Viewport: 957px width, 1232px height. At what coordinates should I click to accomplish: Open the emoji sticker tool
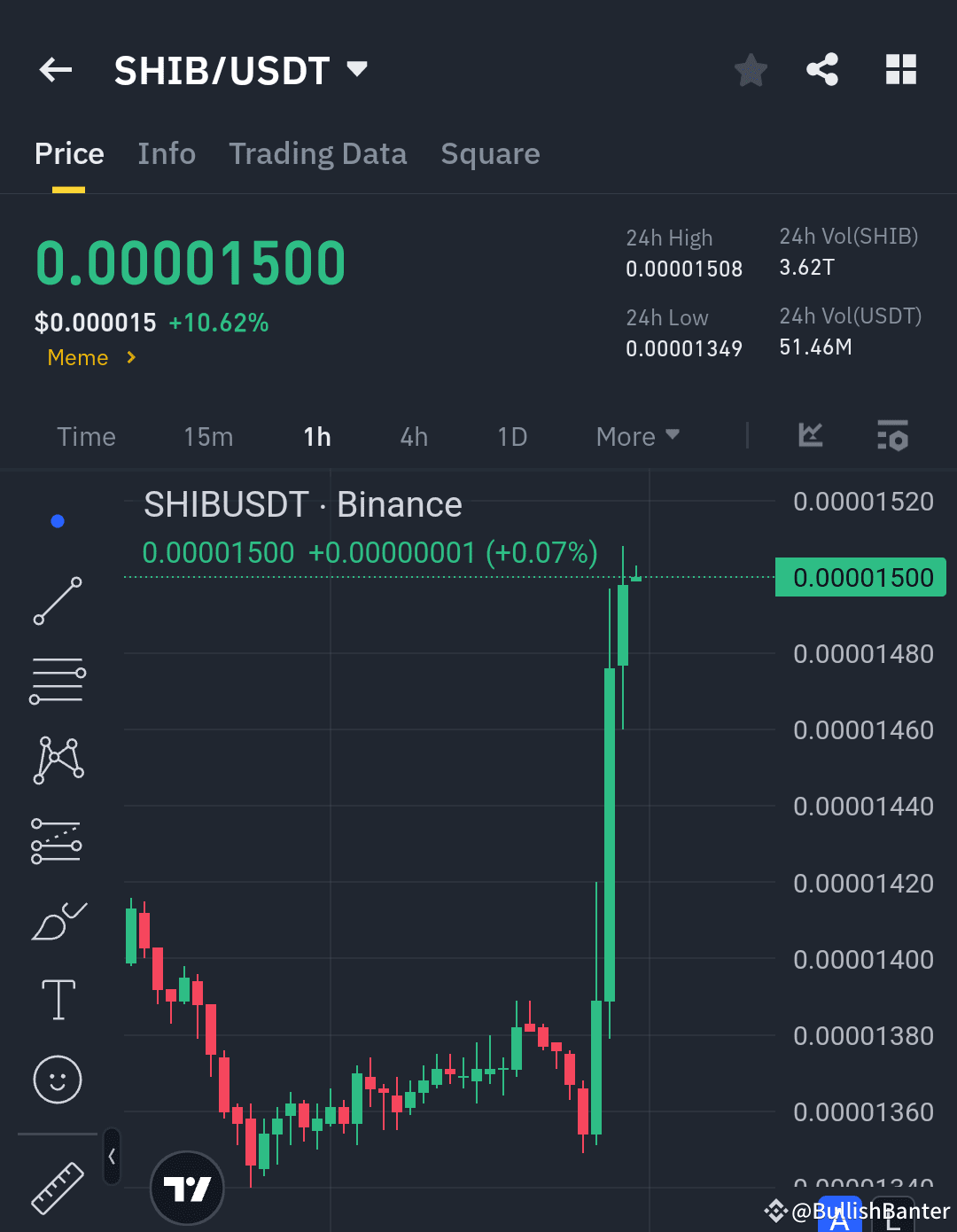pyautogui.click(x=57, y=1080)
